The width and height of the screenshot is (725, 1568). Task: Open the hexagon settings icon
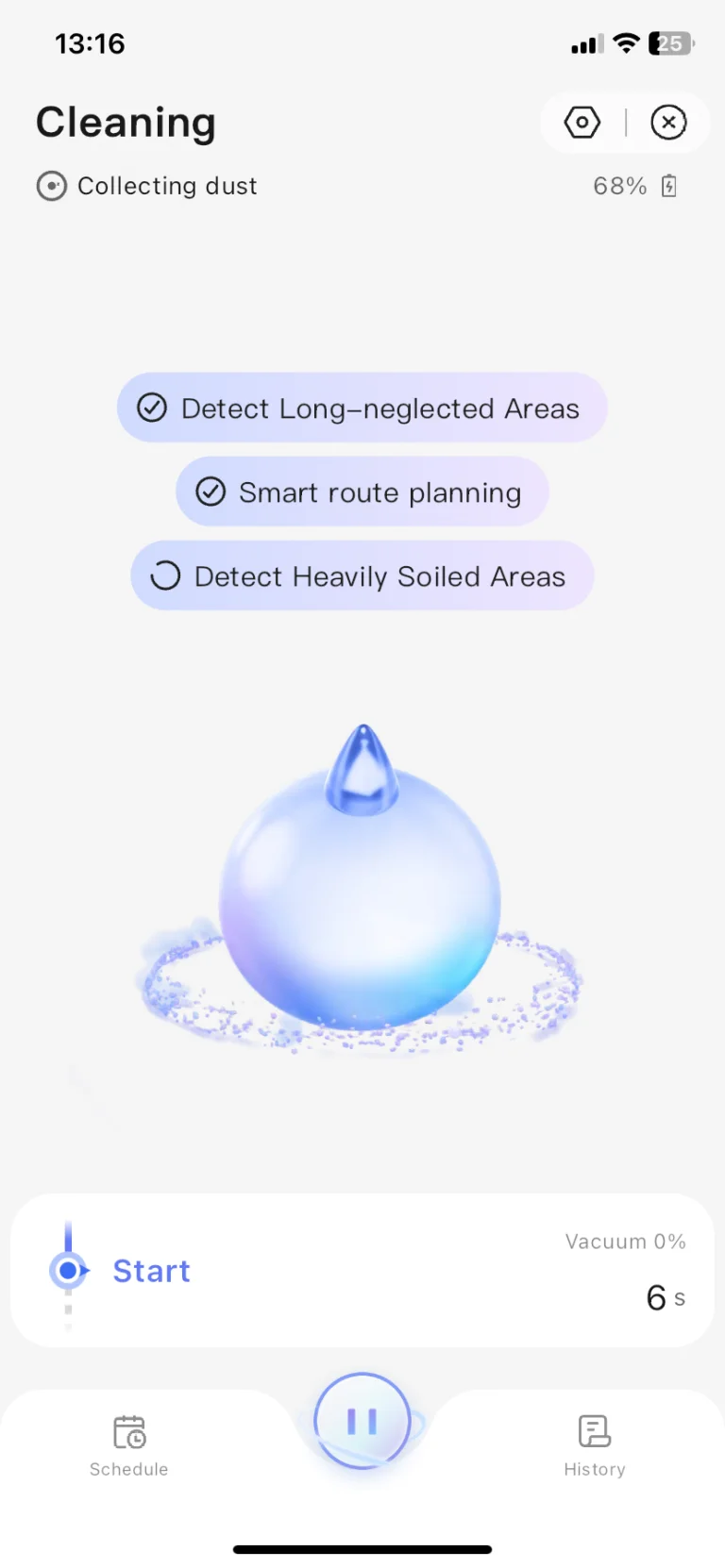coord(582,123)
